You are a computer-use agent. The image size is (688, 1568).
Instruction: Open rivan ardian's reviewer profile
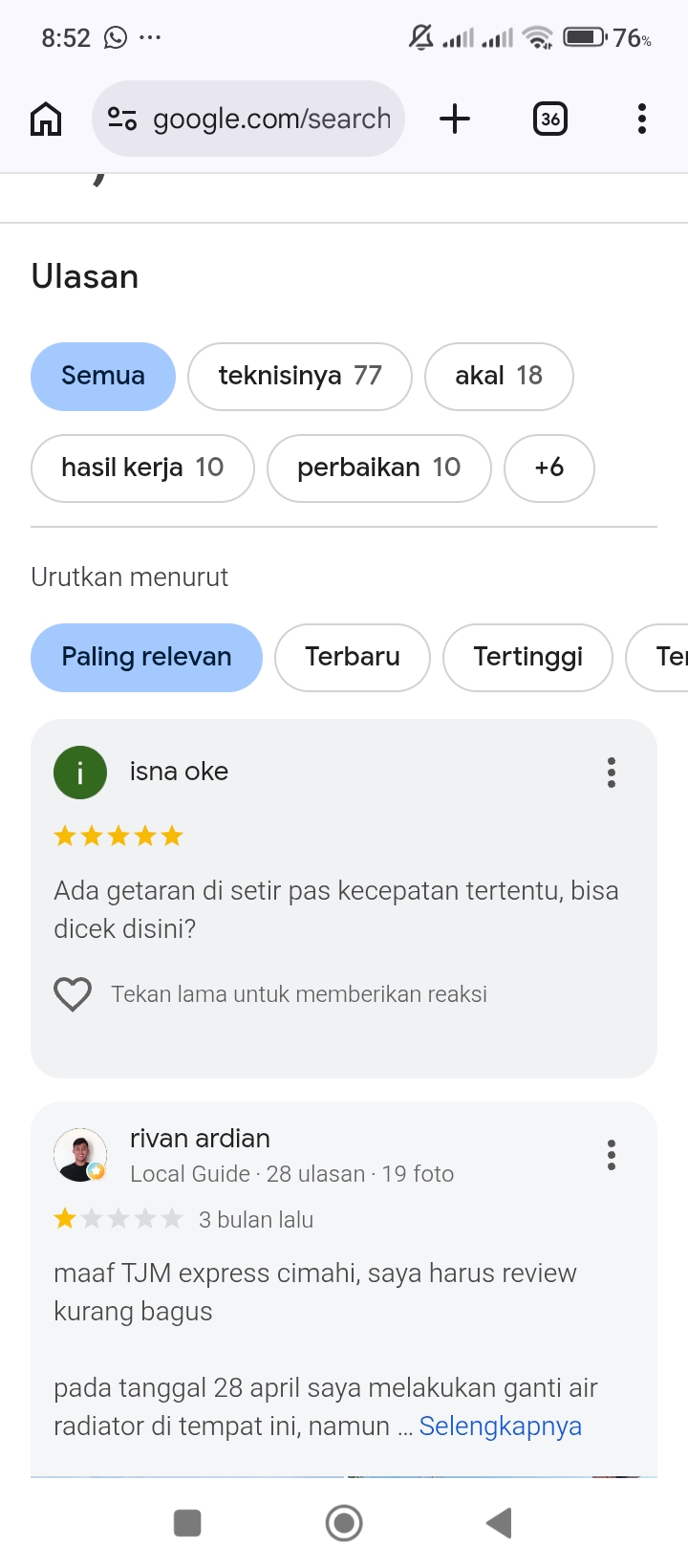(200, 1139)
